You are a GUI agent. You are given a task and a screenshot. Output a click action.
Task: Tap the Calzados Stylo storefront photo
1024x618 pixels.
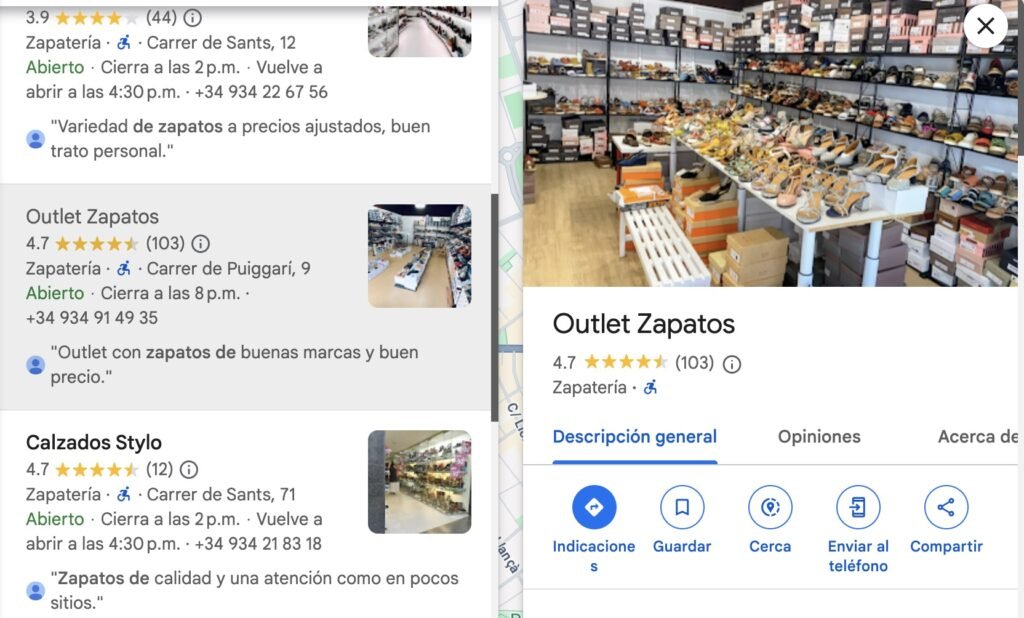click(419, 482)
